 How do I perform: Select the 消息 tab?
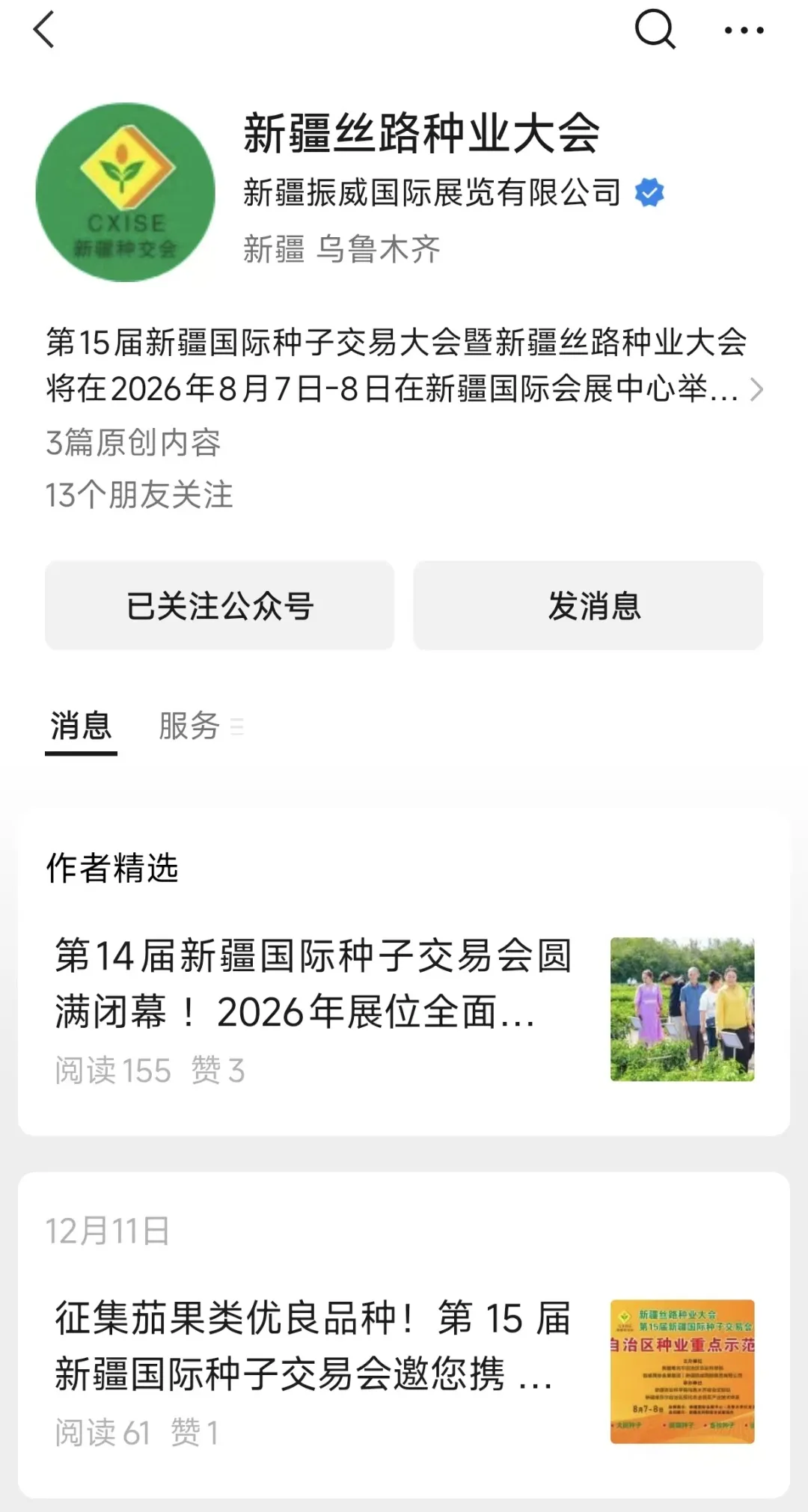click(x=80, y=724)
